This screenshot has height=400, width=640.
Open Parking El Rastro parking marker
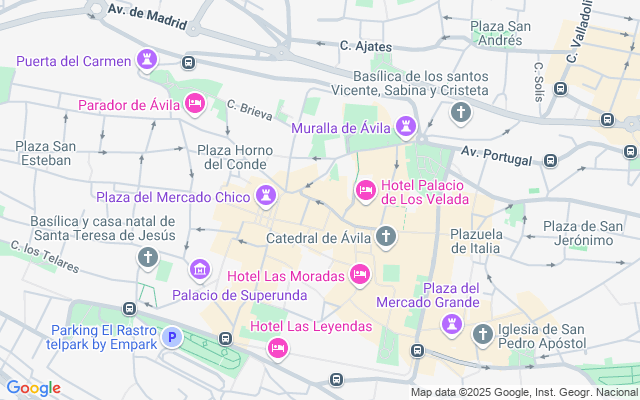point(172,339)
